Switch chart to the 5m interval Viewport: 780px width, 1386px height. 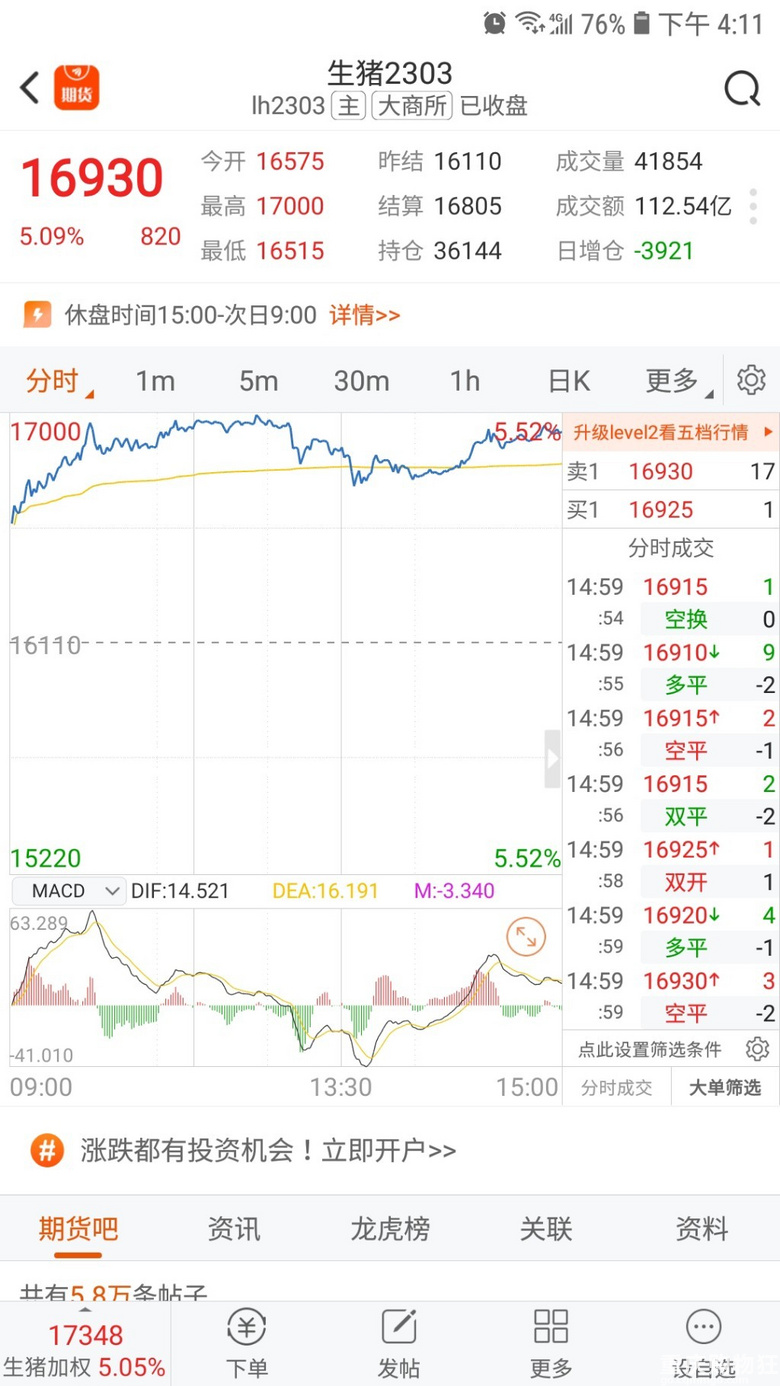tap(258, 381)
